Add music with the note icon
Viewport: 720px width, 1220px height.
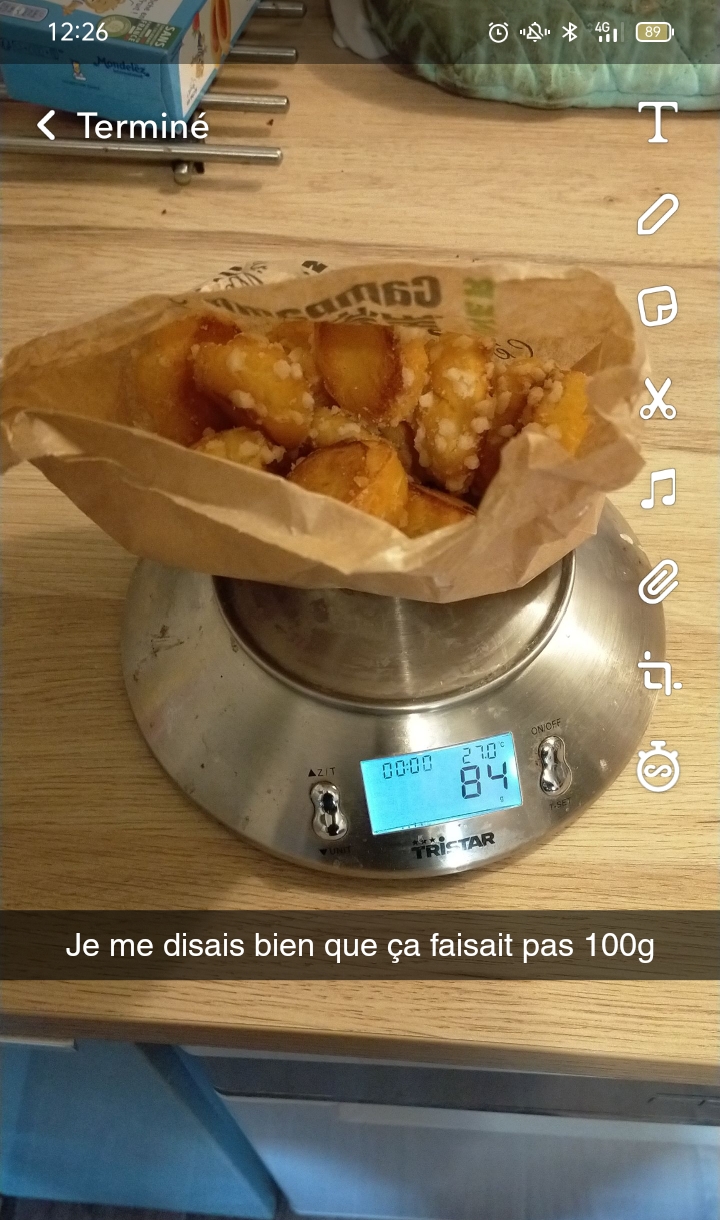point(658,490)
